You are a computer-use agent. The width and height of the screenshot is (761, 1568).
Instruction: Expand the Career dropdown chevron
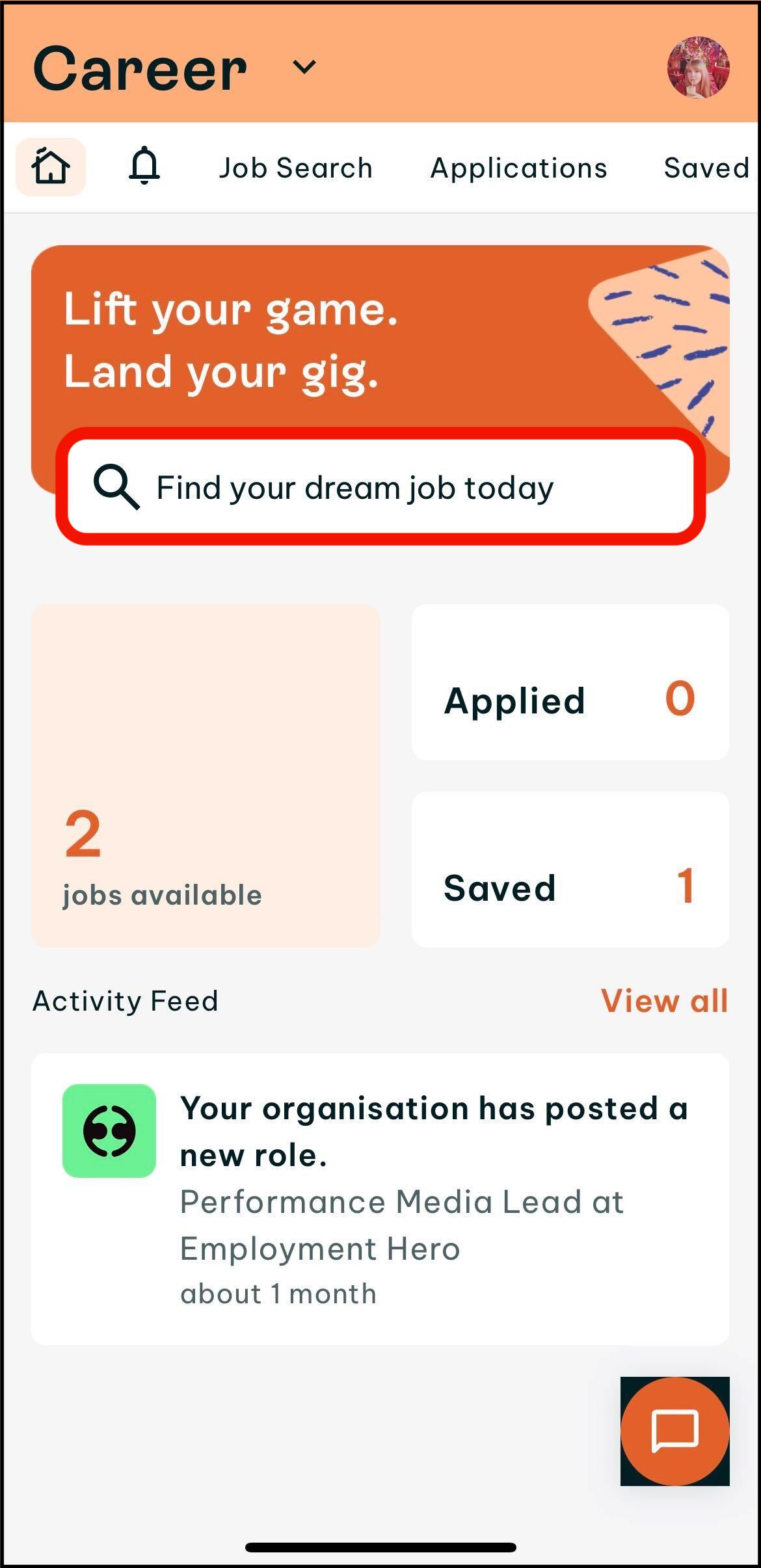click(x=304, y=67)
